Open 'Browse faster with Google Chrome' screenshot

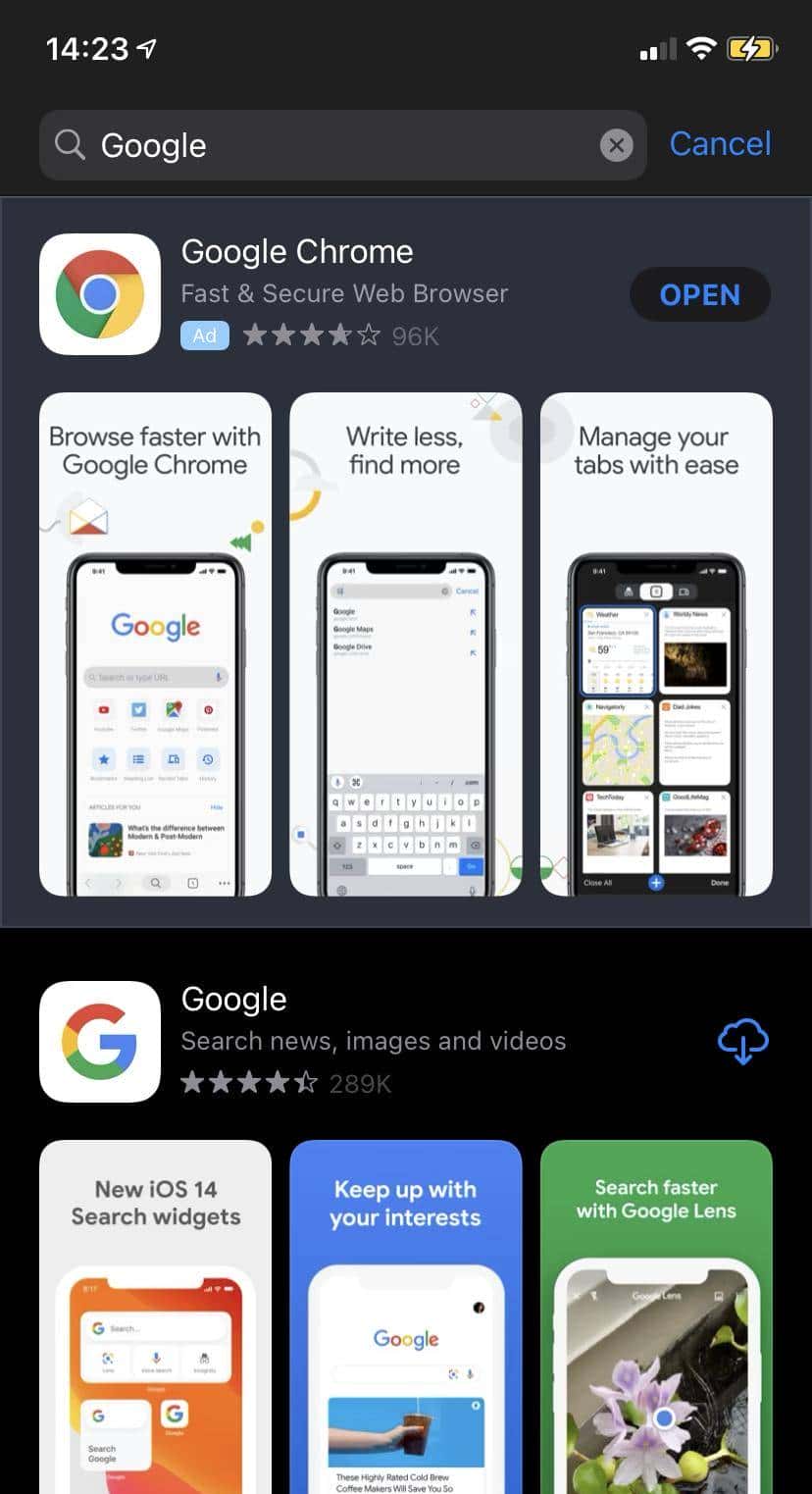pos(155,644)
